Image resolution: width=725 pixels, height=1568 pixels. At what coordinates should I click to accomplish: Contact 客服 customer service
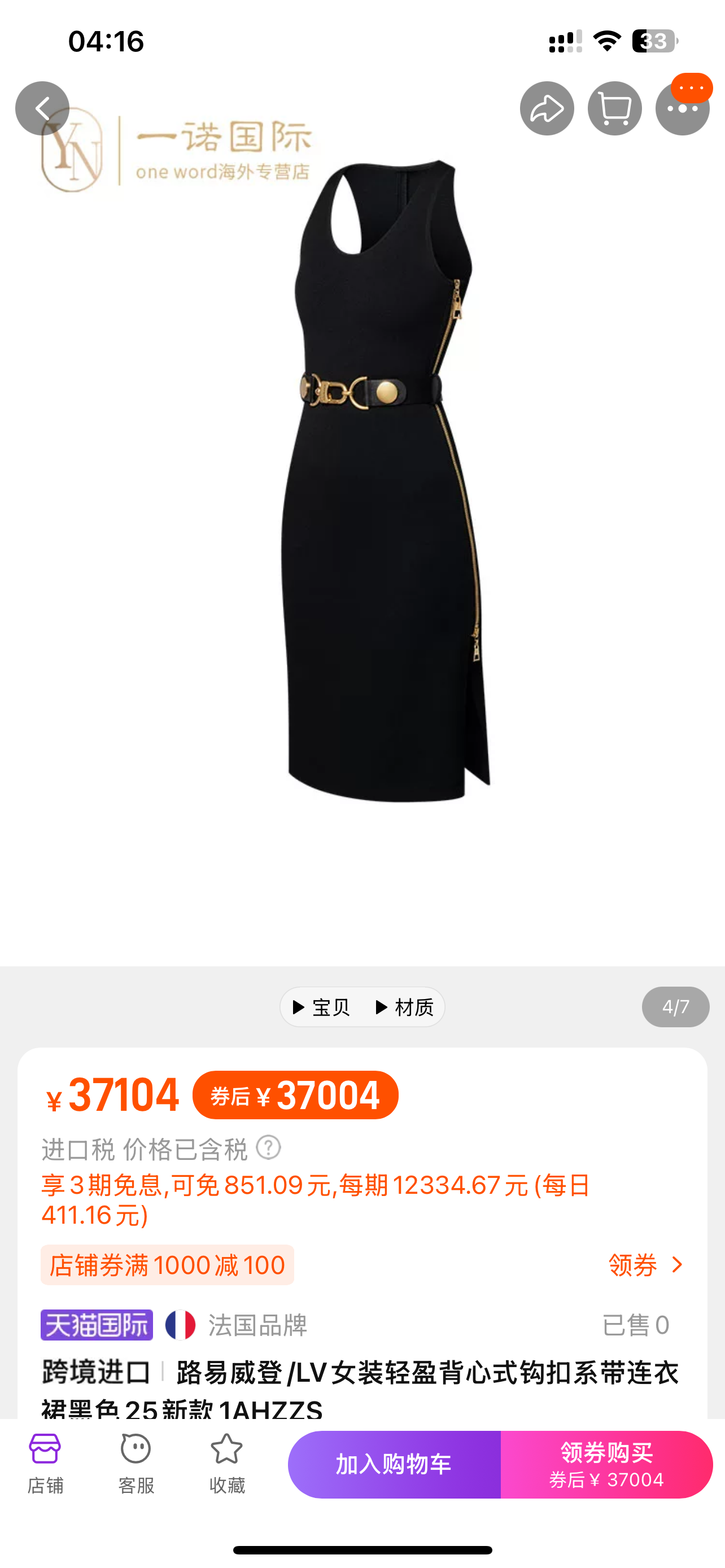(136, 1464)
